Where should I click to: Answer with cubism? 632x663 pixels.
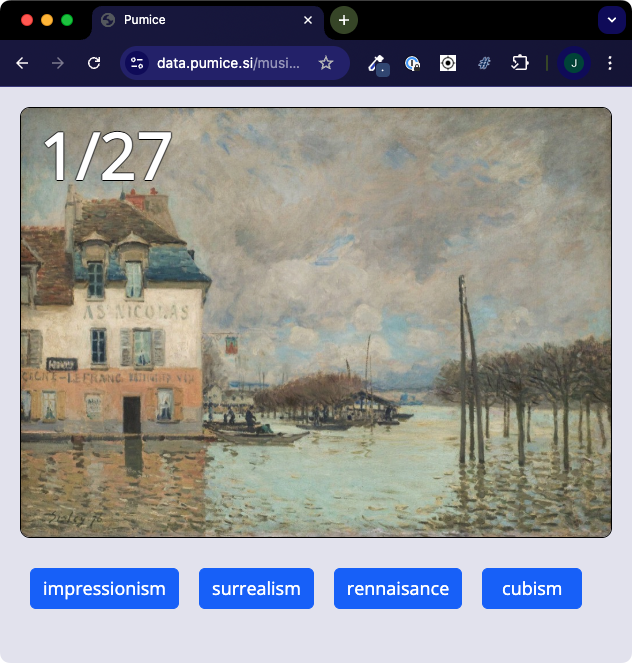(x=531, y=588)
